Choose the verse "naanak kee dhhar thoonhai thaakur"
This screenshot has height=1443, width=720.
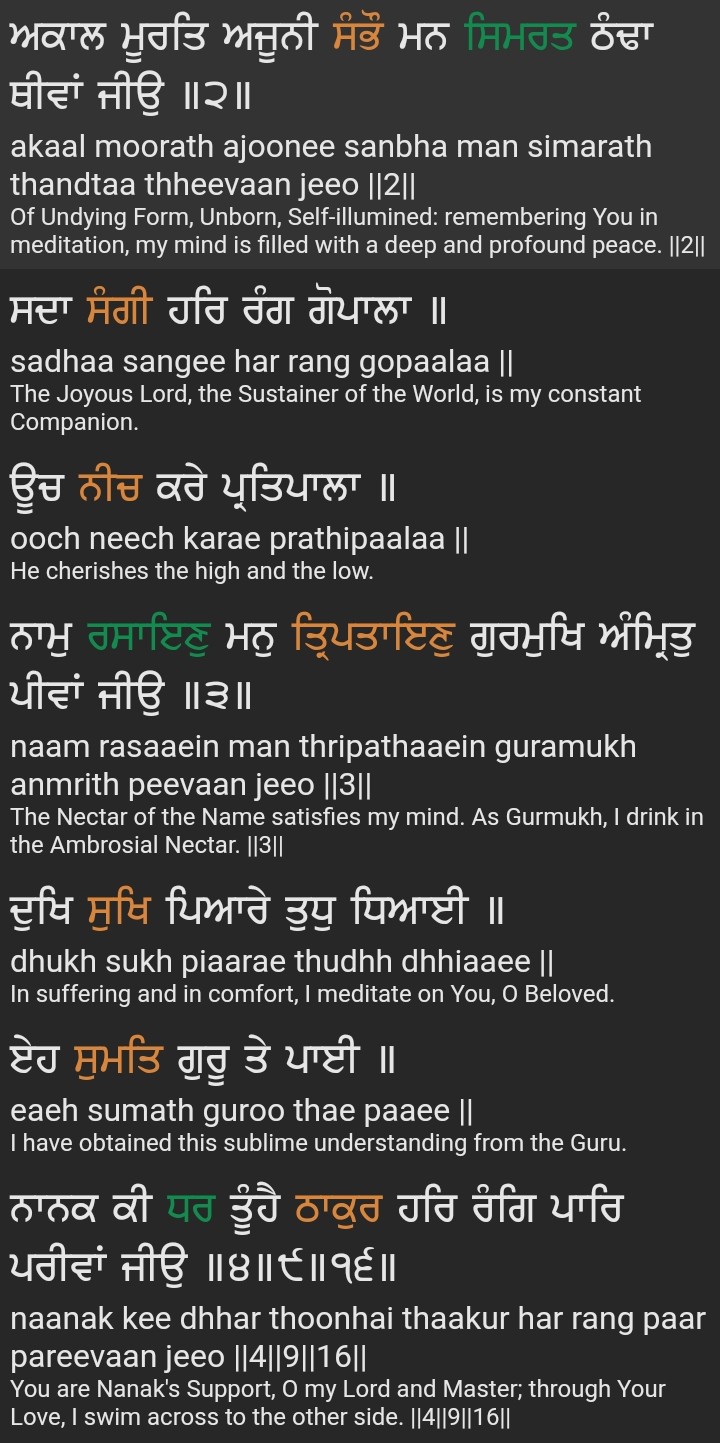click(x=357, y=1320)
